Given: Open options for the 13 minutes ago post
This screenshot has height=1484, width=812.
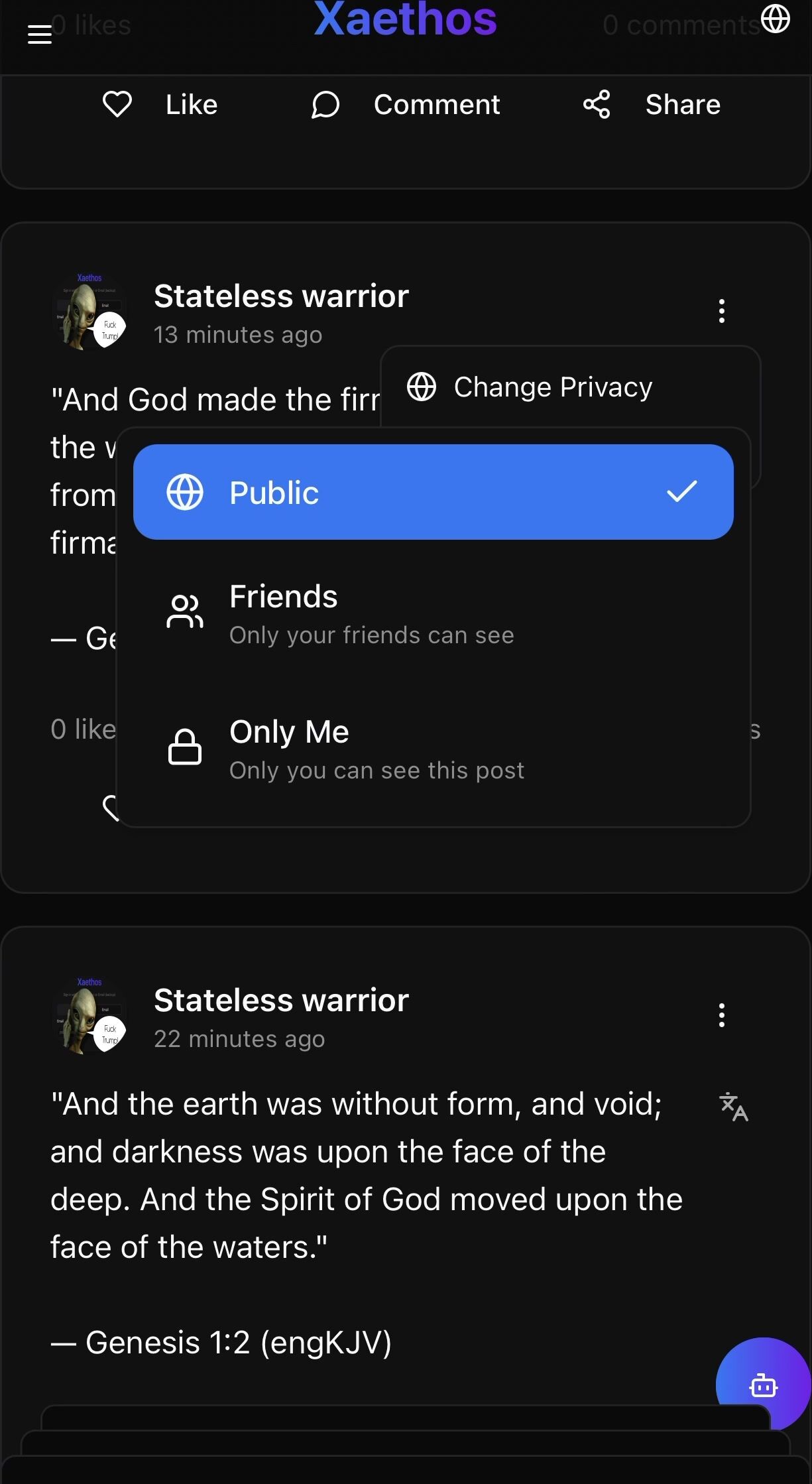Looking at the screenshot, I should 722,311.
